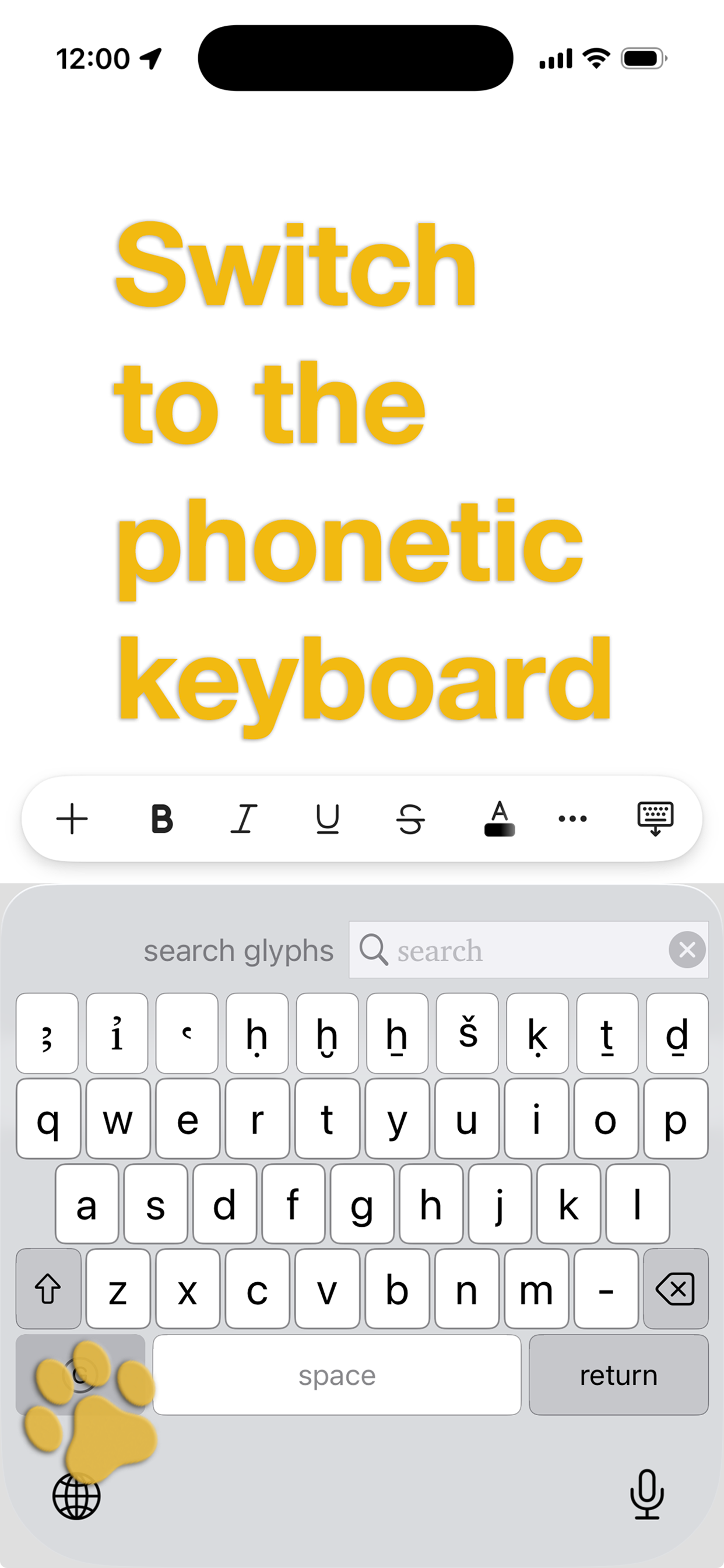Screen dimensions: 724x1568
Task: Open more formatting options with the ellipsis
Action: [572, 818]
